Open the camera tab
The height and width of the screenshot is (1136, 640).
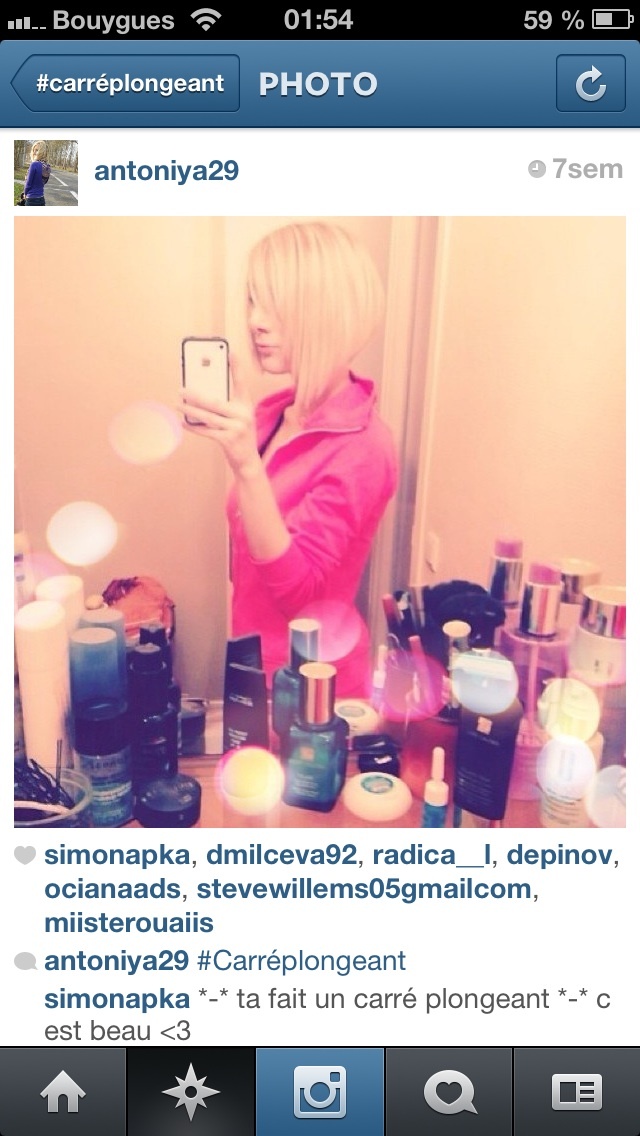320,1092
